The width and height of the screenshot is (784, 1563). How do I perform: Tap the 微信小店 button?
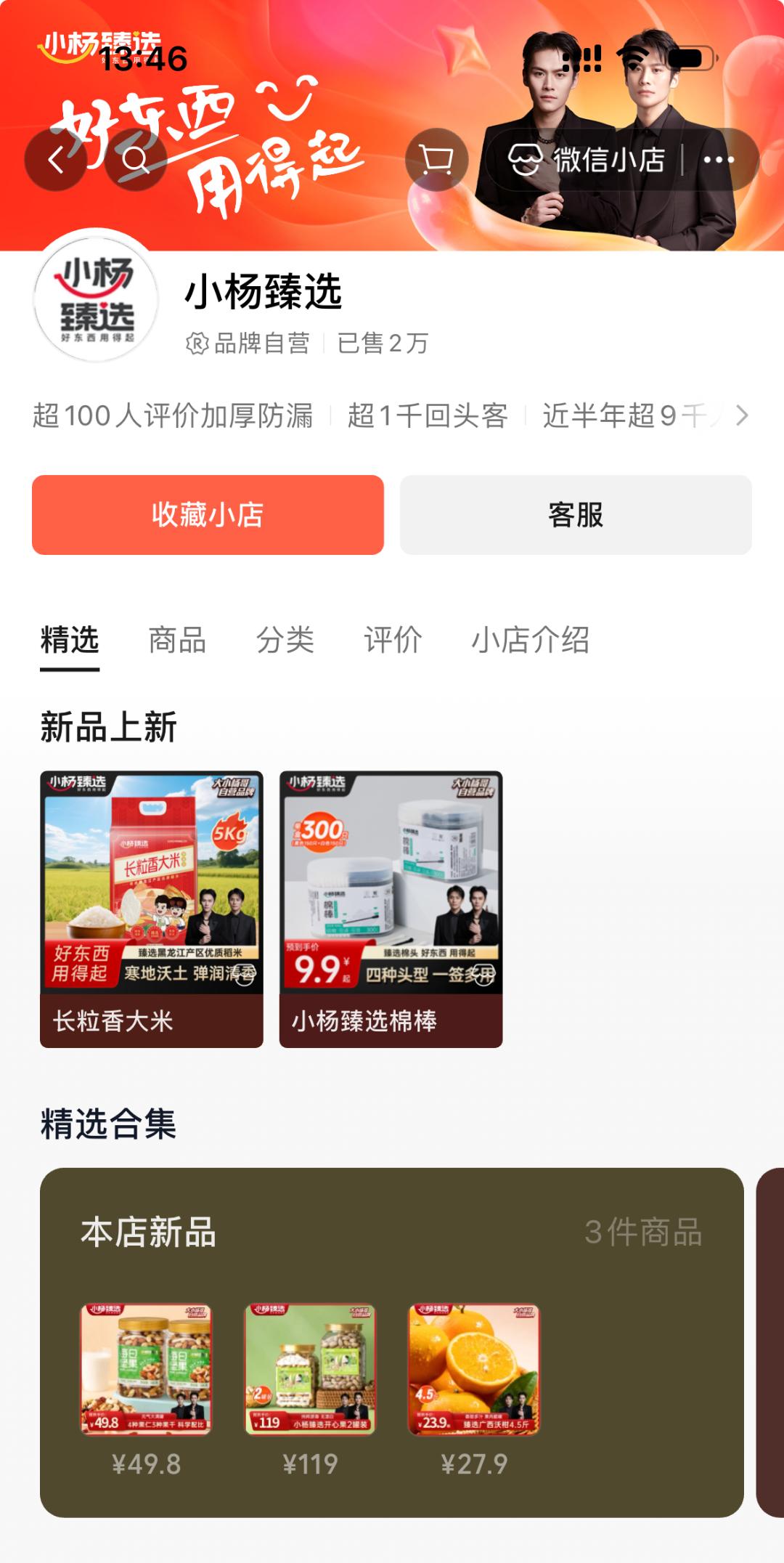tap(586, 160)
